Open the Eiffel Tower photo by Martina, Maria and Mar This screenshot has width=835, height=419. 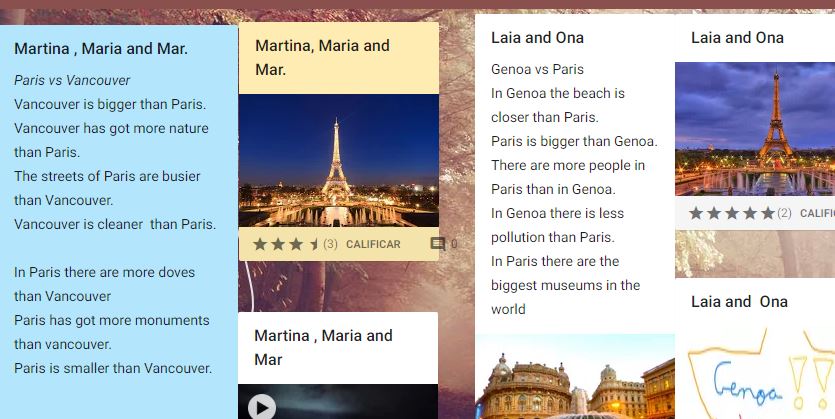(338, 160)
